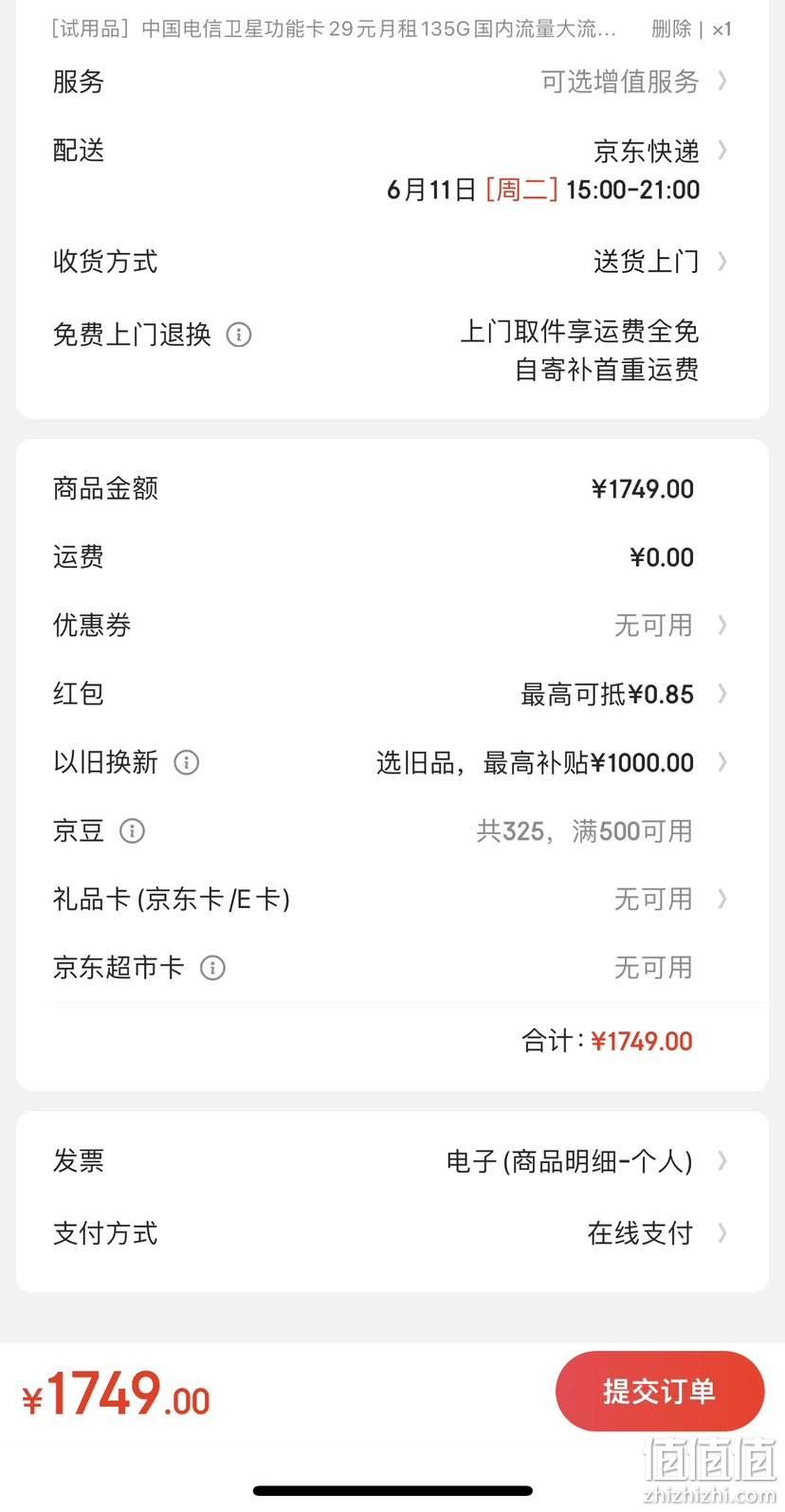Open 发票 invoice settings
The width and height of the screenshot is (785, 1512).
coord(392,1160)
